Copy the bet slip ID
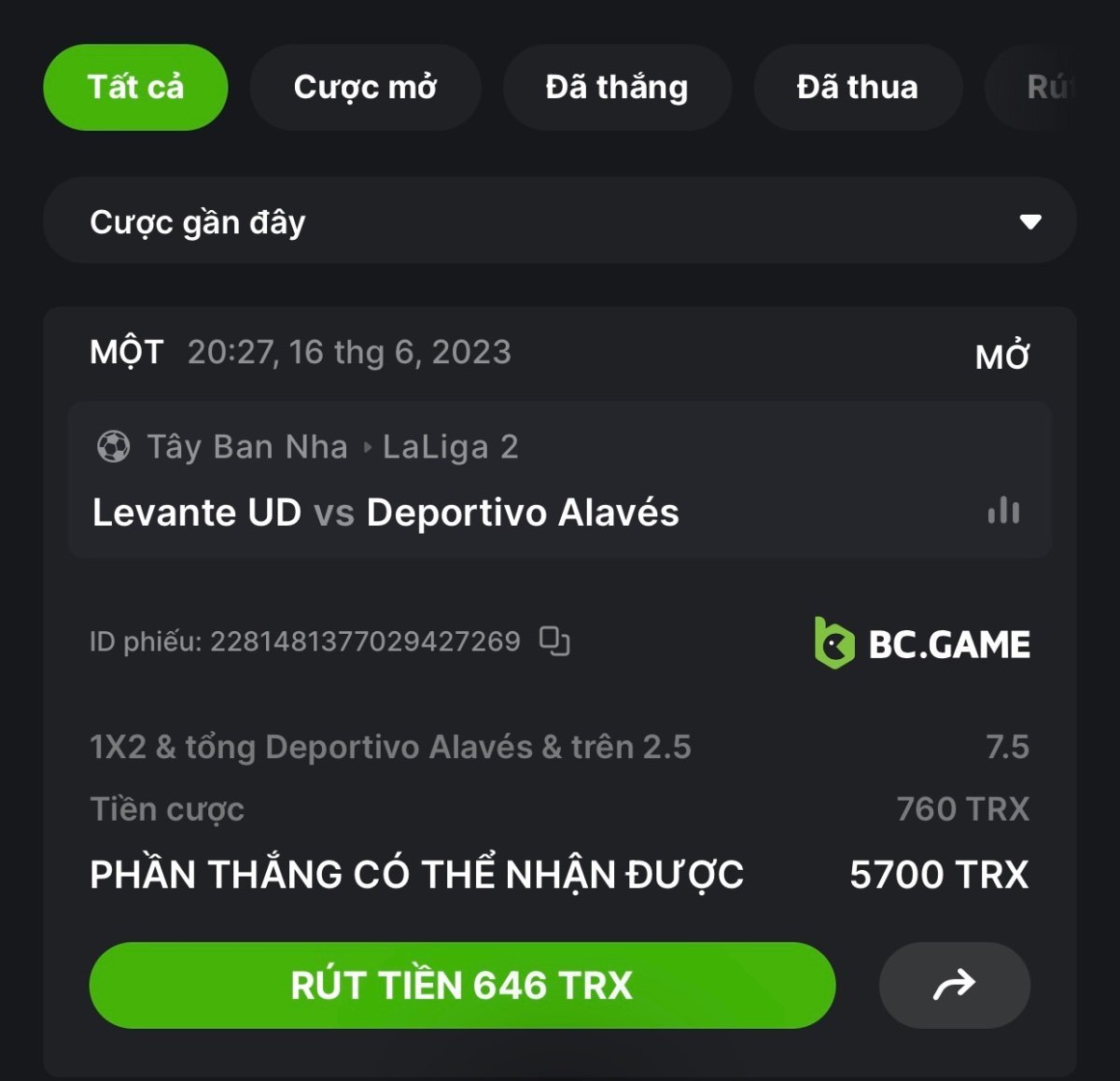The width and height of the screenshot is (1120, 1081). tap(554, 641)
